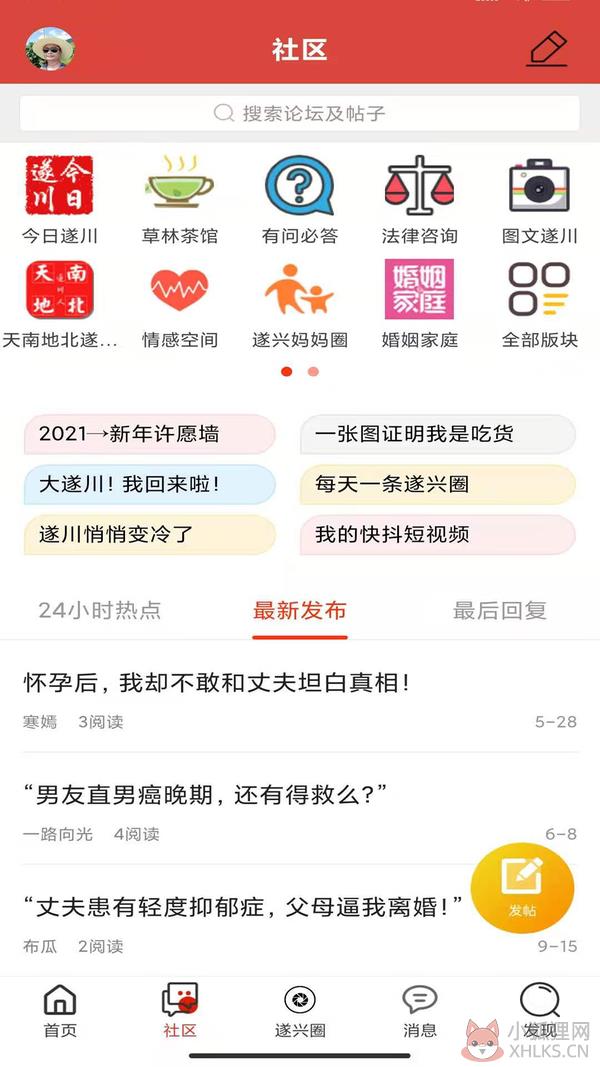Open post 男友直男癌晚期,还有得救么
600x1067 pixels.
point(205,795)
